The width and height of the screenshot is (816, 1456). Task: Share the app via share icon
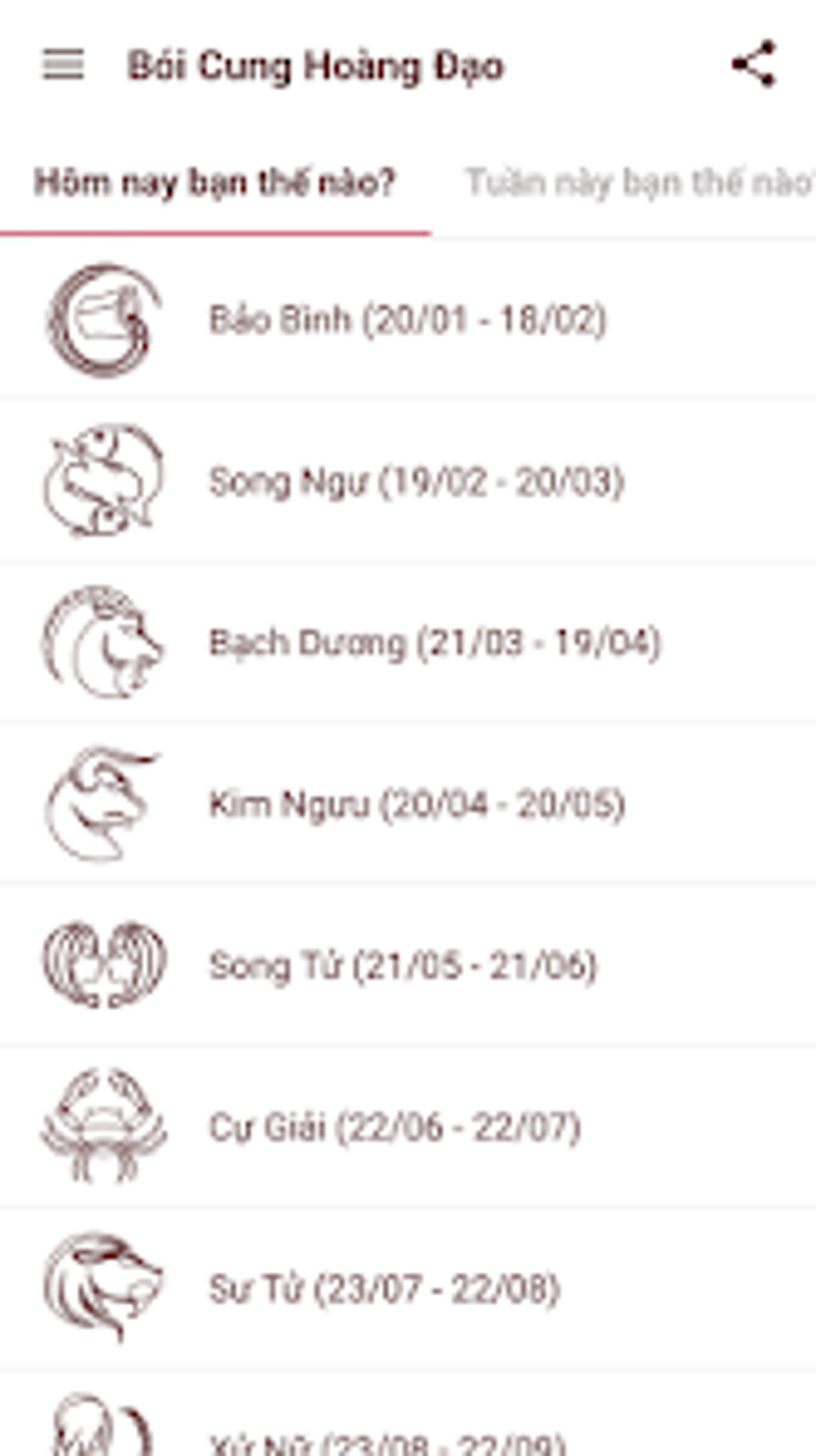(x=754, y=64)
